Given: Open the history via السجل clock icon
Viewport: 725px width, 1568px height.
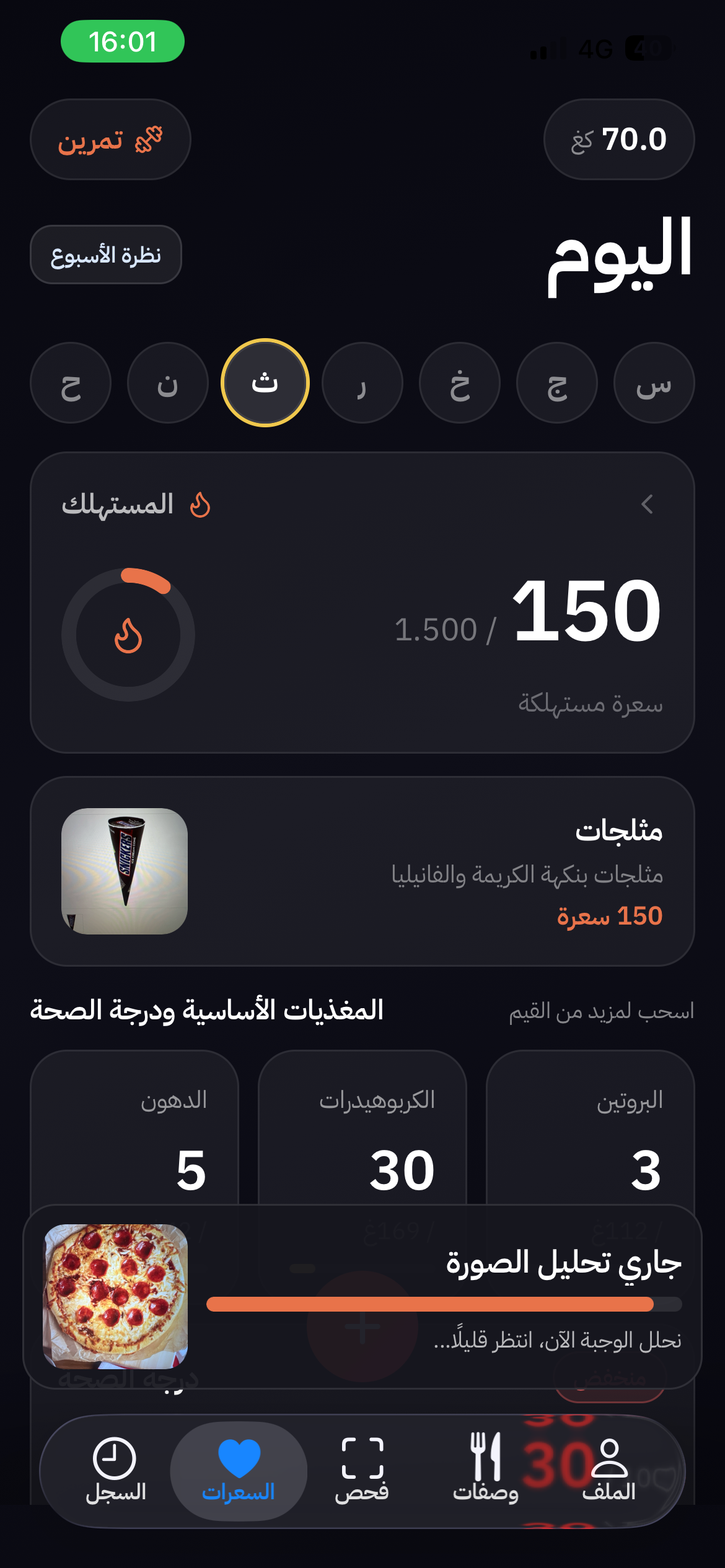Looking at the screenshot, I should [115, 1456].
